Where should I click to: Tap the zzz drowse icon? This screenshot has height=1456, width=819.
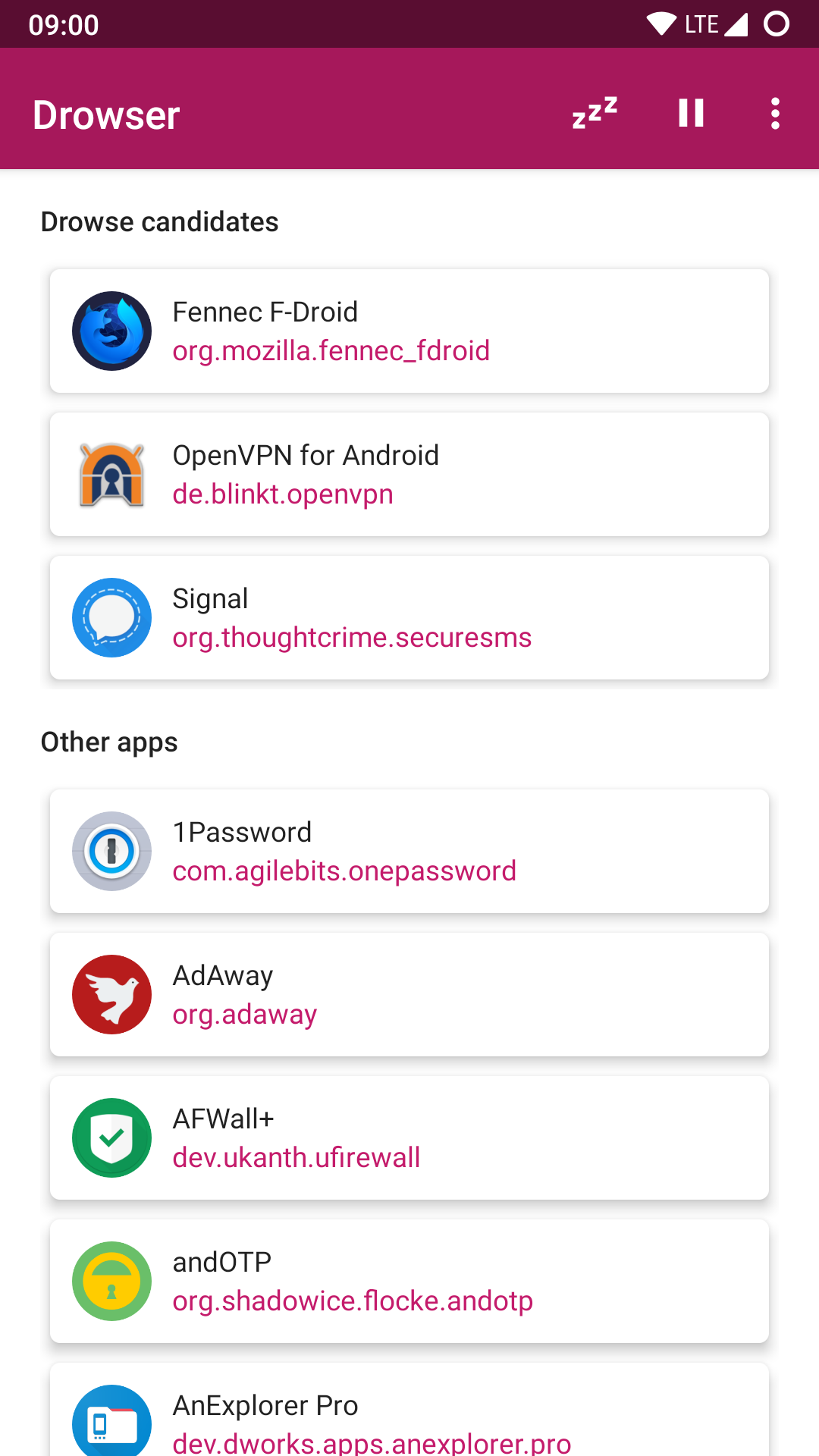click(x=595, y=113)
